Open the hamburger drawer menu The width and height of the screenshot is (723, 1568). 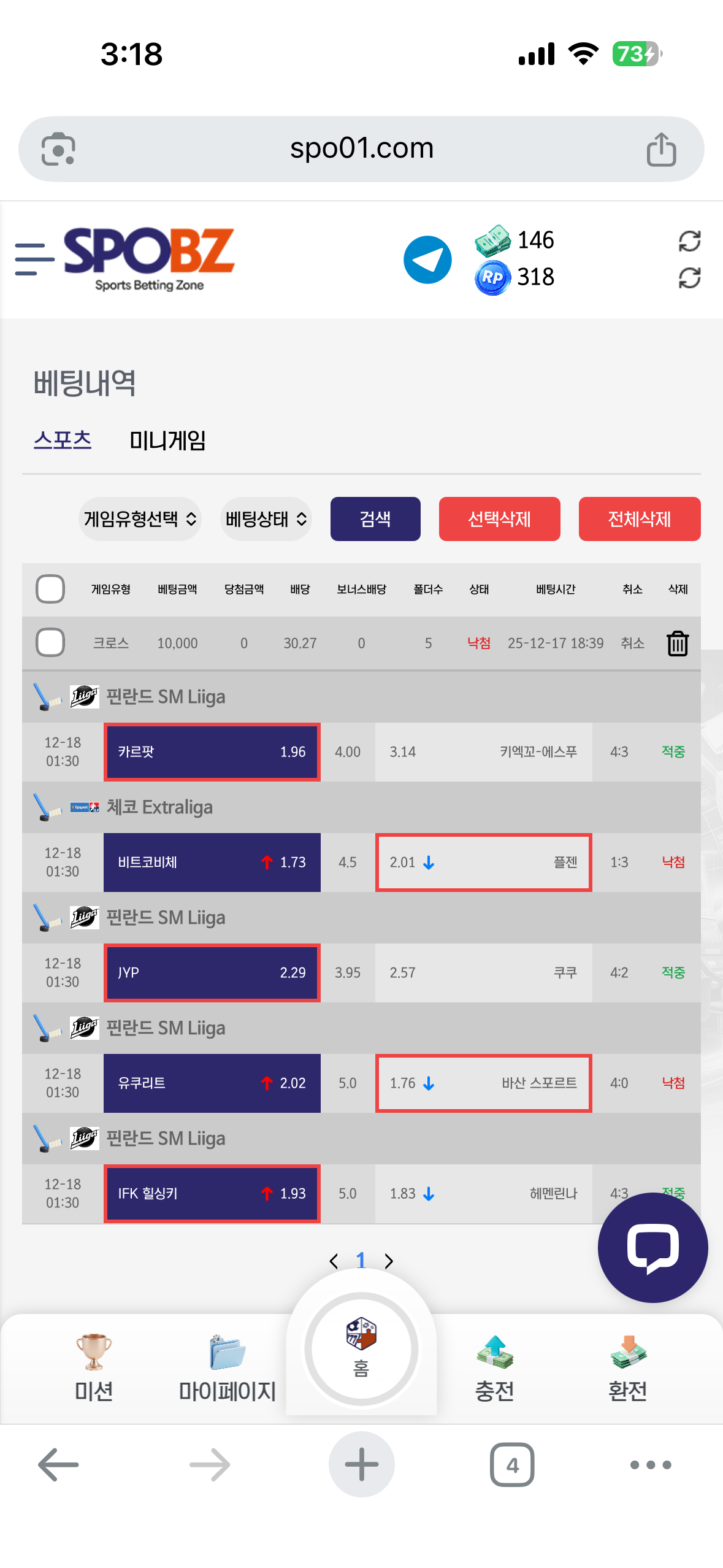click(34, 259)
